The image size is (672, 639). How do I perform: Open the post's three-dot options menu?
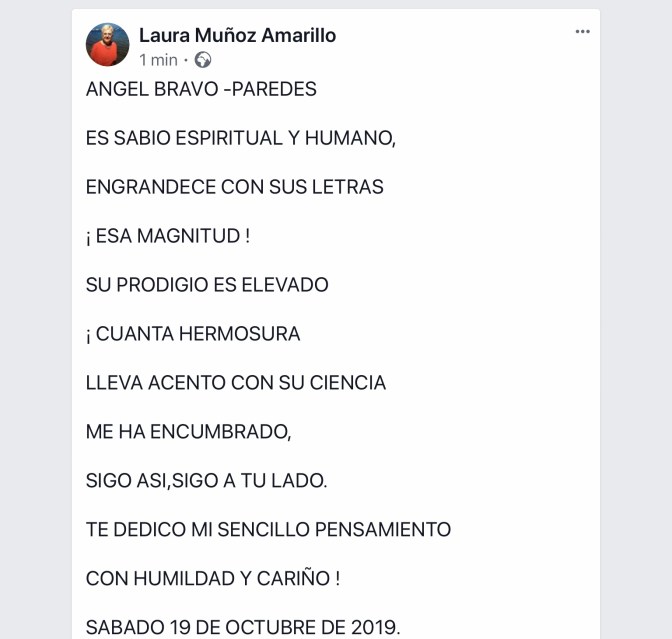[582, 32]
